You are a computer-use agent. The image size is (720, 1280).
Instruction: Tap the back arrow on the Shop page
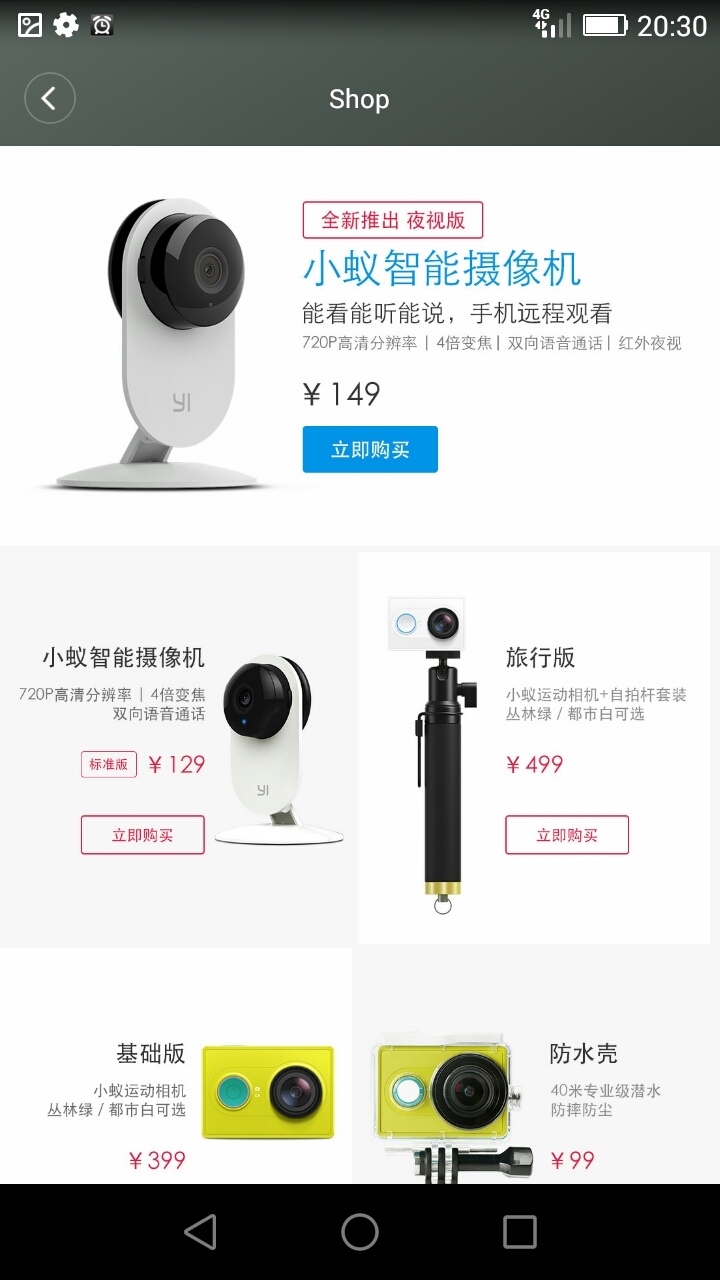click(x=49, y=98)
